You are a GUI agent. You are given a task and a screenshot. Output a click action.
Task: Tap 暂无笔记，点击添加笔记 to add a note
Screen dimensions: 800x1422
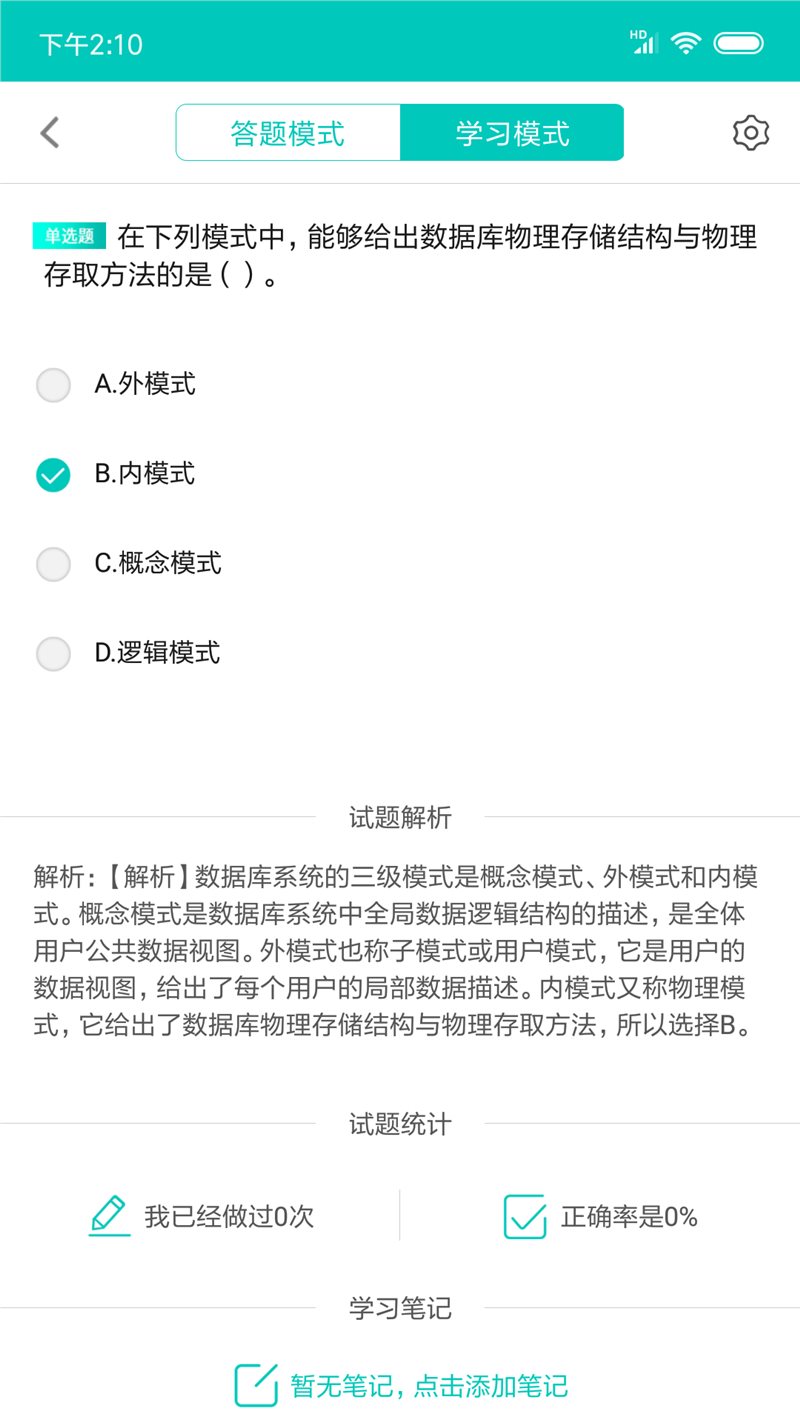click(428, 1385)
